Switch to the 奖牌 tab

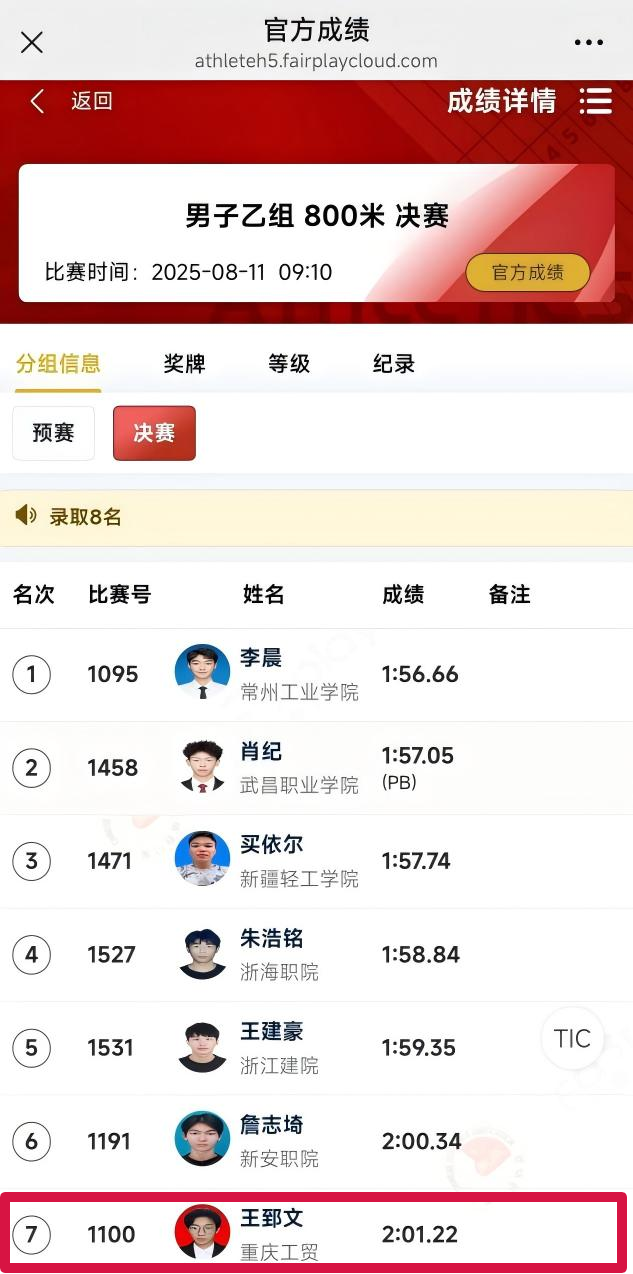click(x=184, y=364)
